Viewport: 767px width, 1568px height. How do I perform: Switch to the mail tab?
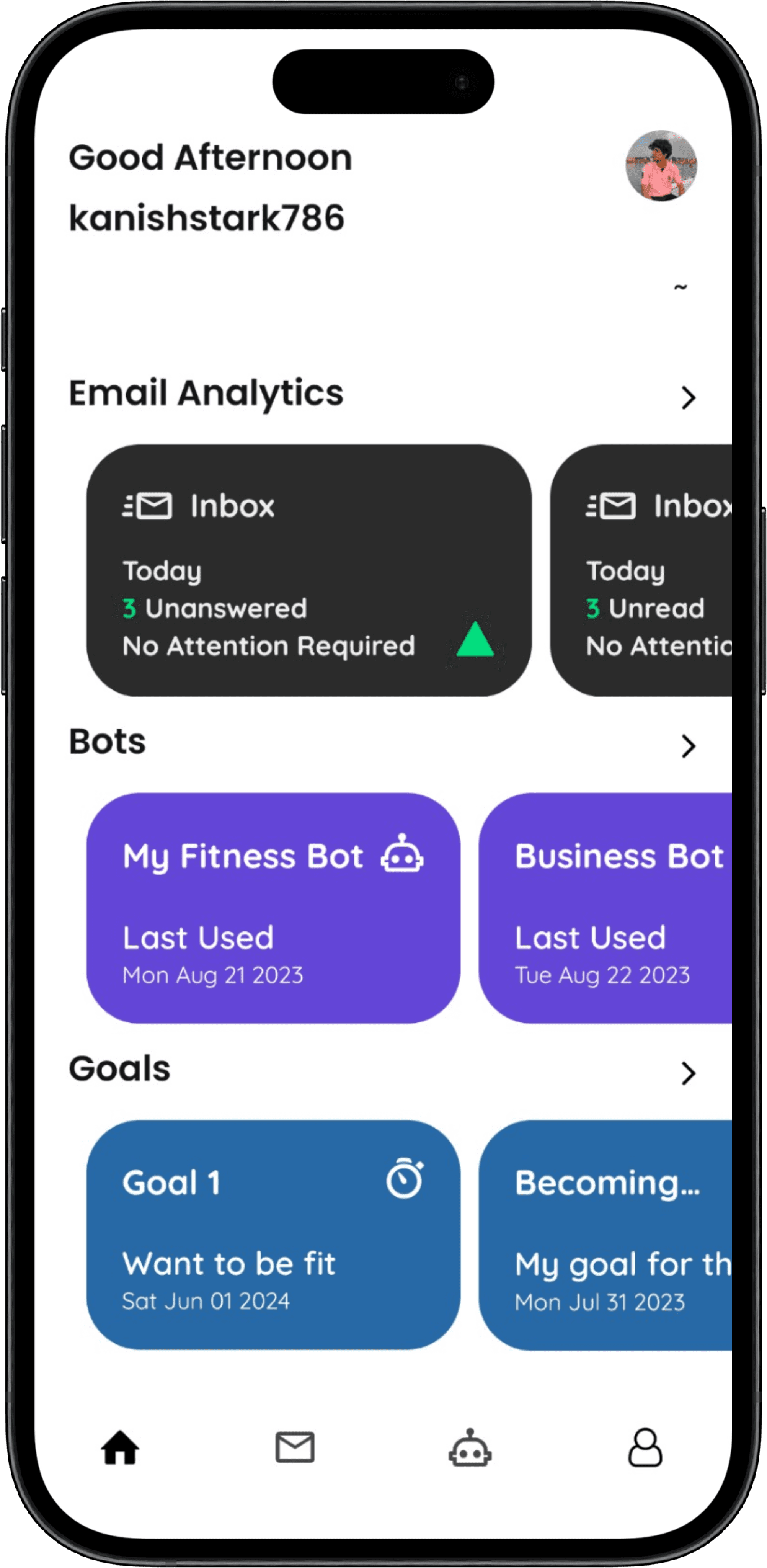point(295,1447)
